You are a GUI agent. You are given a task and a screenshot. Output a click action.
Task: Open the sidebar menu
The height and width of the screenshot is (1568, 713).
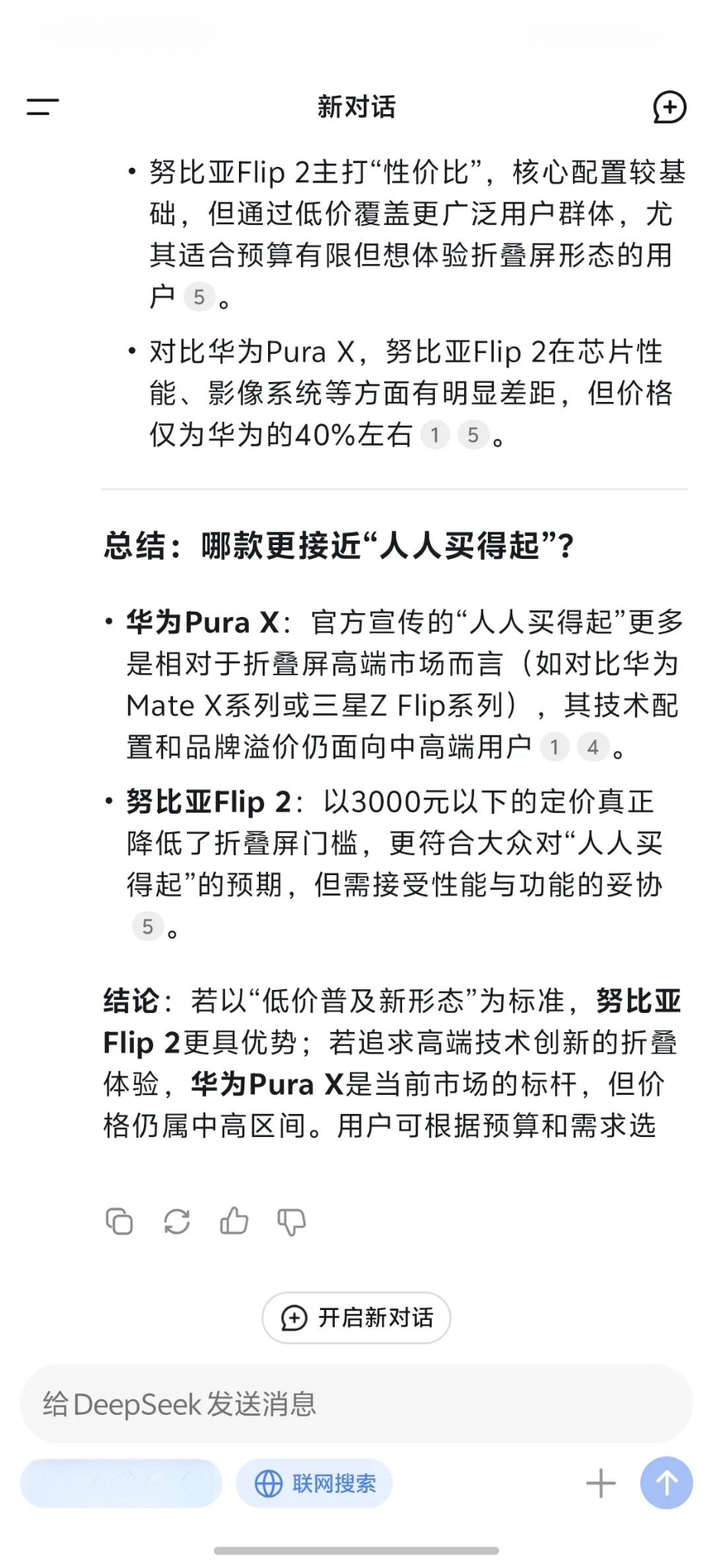click(43, 107)
